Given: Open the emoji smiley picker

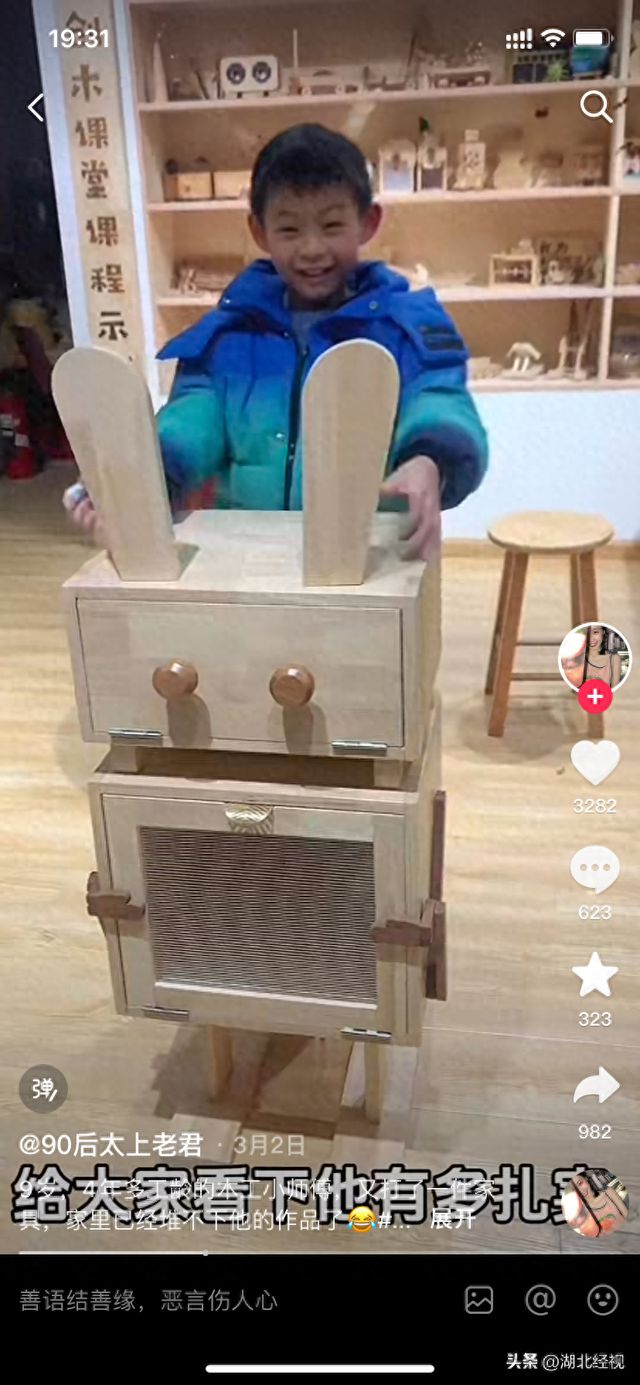Looking at the screenshot, I should (602, 1300).
